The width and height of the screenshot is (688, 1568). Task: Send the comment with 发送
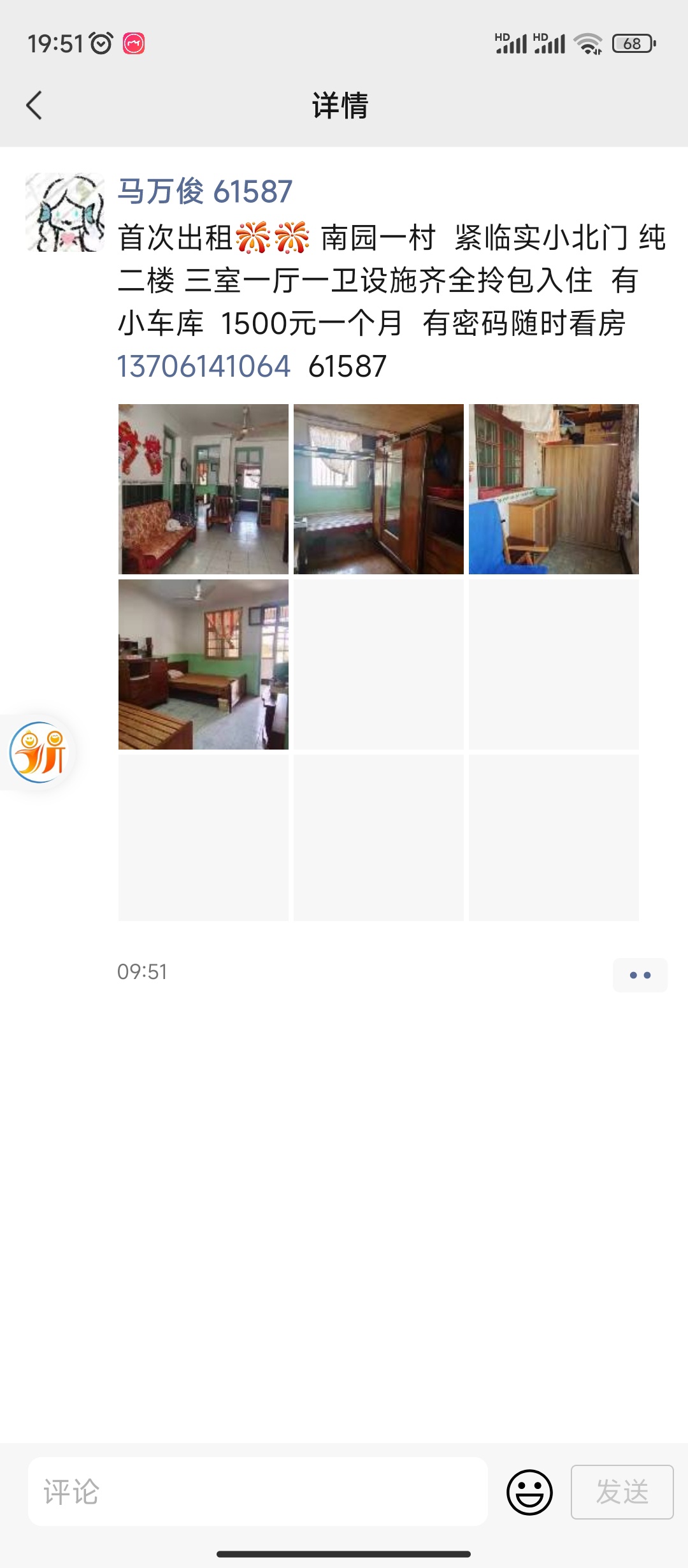pos(622,1492)
